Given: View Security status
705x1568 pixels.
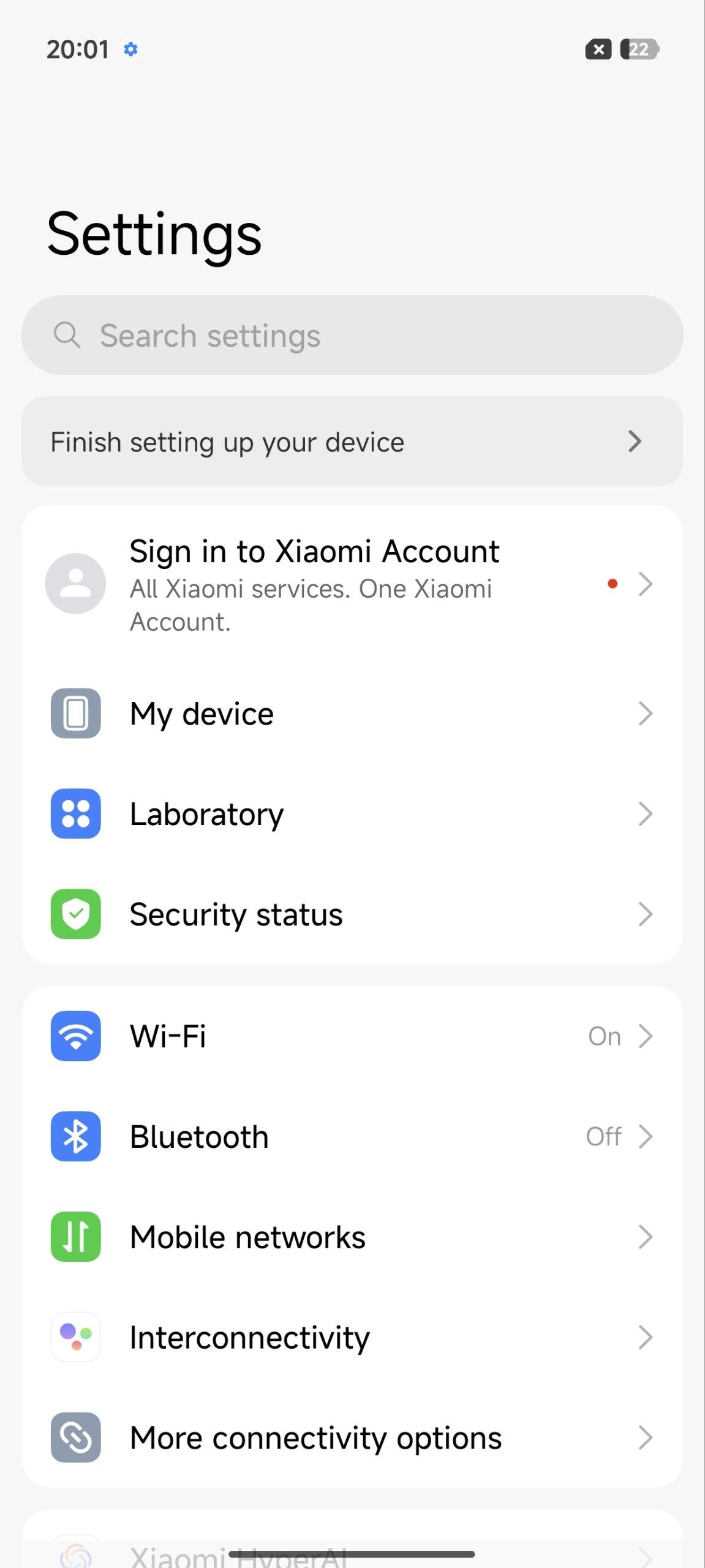Looking at the screenshot, I should coord(352,914).
